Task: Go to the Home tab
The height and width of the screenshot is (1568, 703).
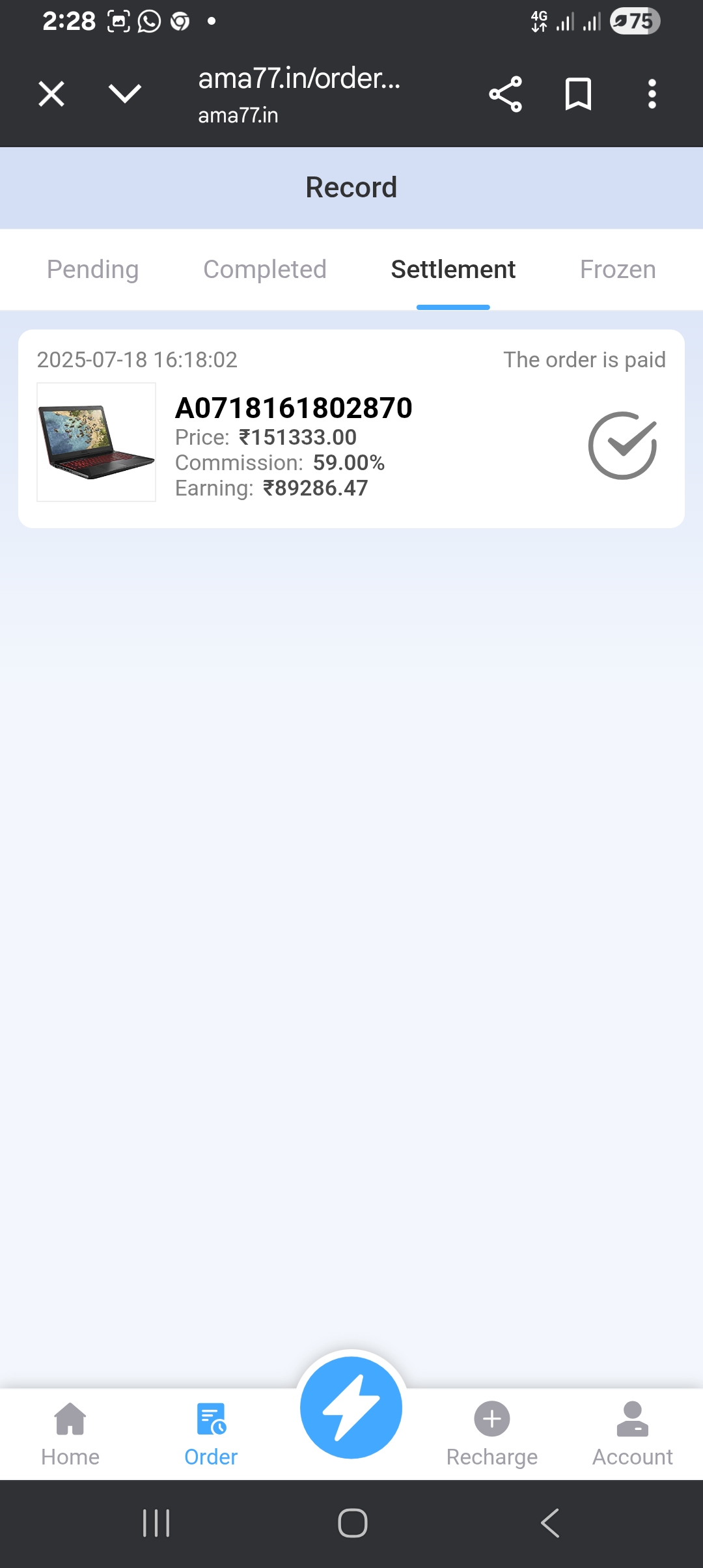Action: [x=70, y=1433]
